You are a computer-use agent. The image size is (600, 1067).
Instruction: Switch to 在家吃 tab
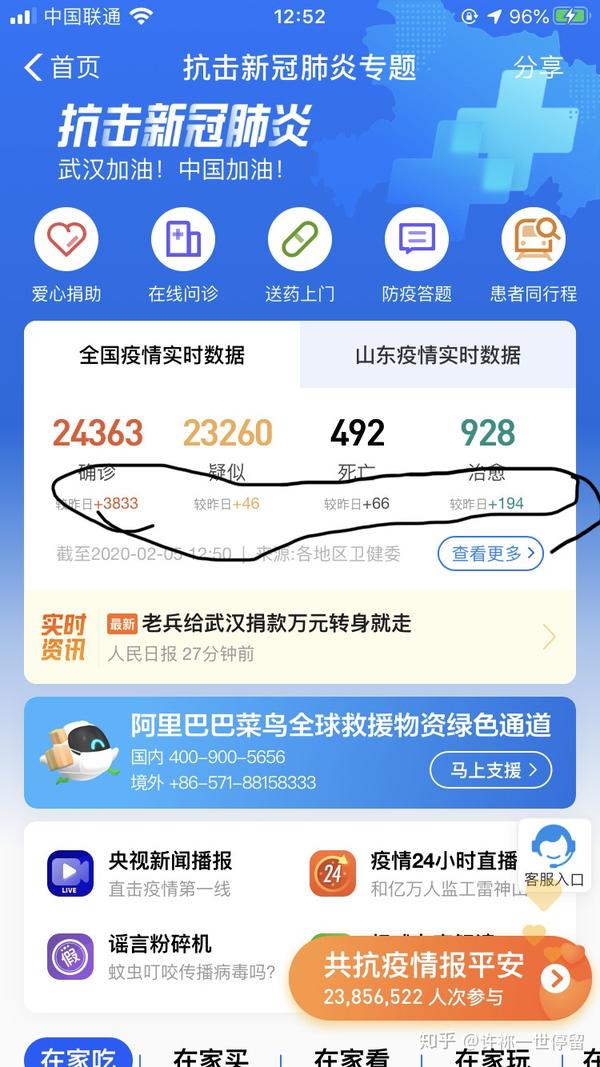78,1054
